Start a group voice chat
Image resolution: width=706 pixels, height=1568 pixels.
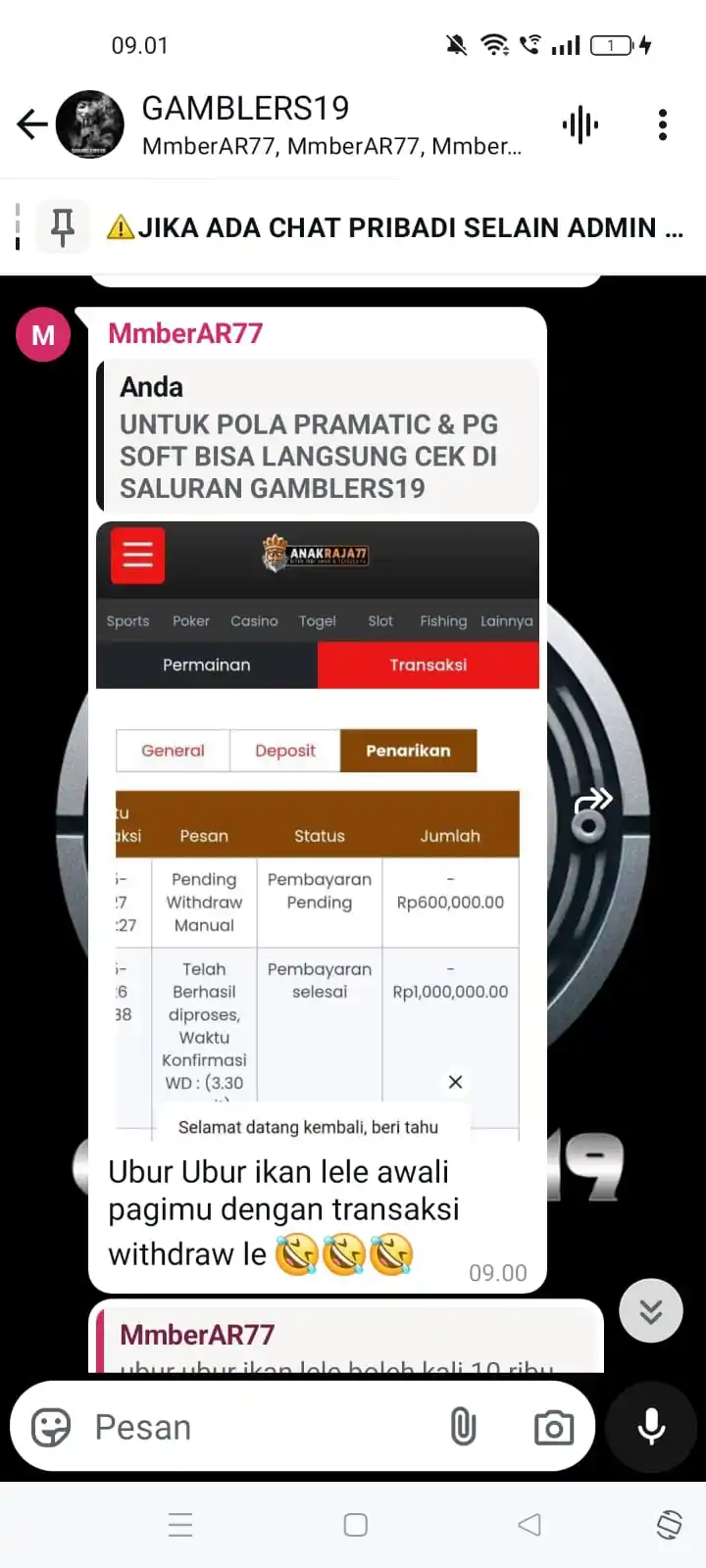580,125
